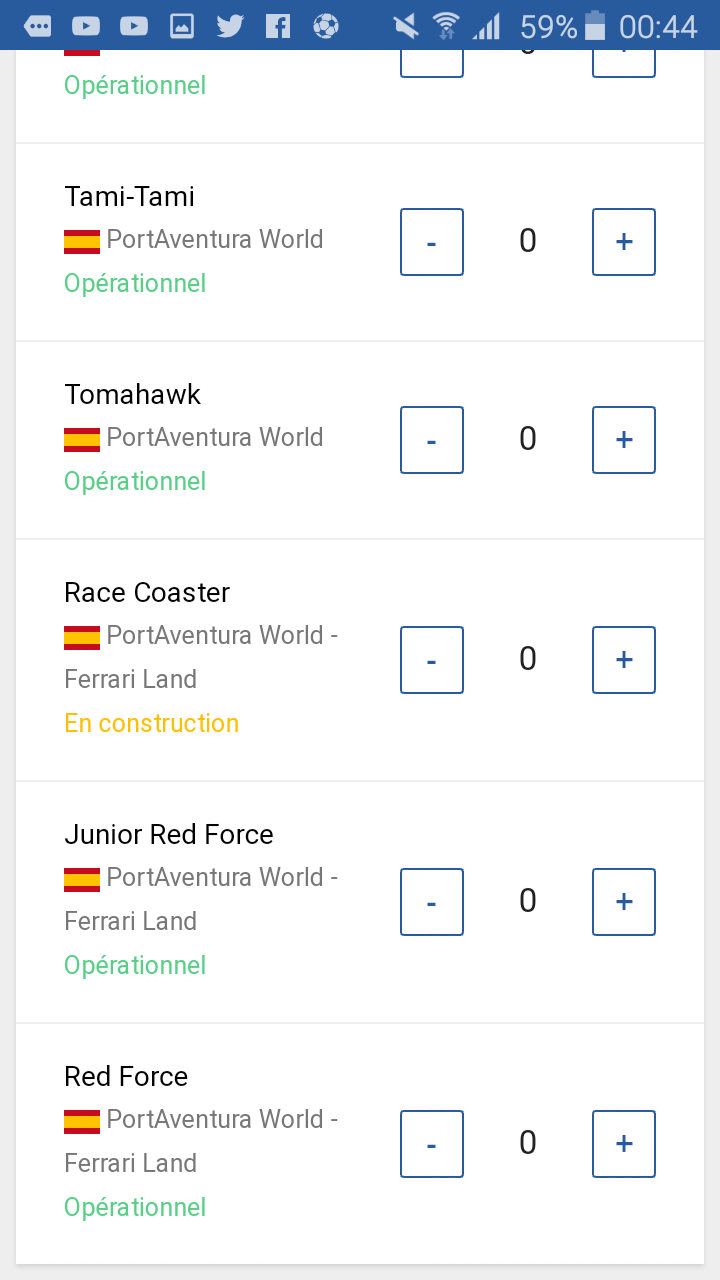The image size is (720, 1280).
Task: Subtract one ride from Race Coaster
Action: pyautogui.click(x=432, y=660)
